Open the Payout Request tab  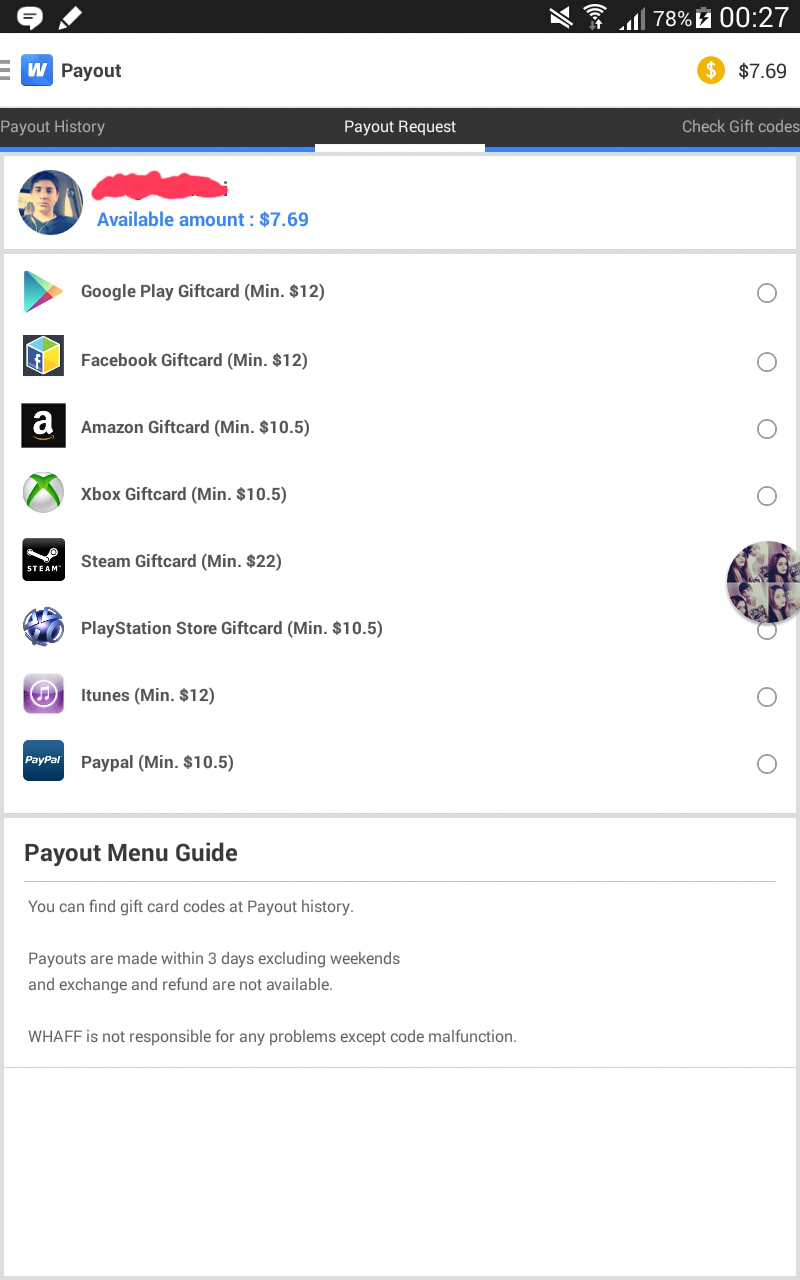pyautogui.click(x=400, y=127)
